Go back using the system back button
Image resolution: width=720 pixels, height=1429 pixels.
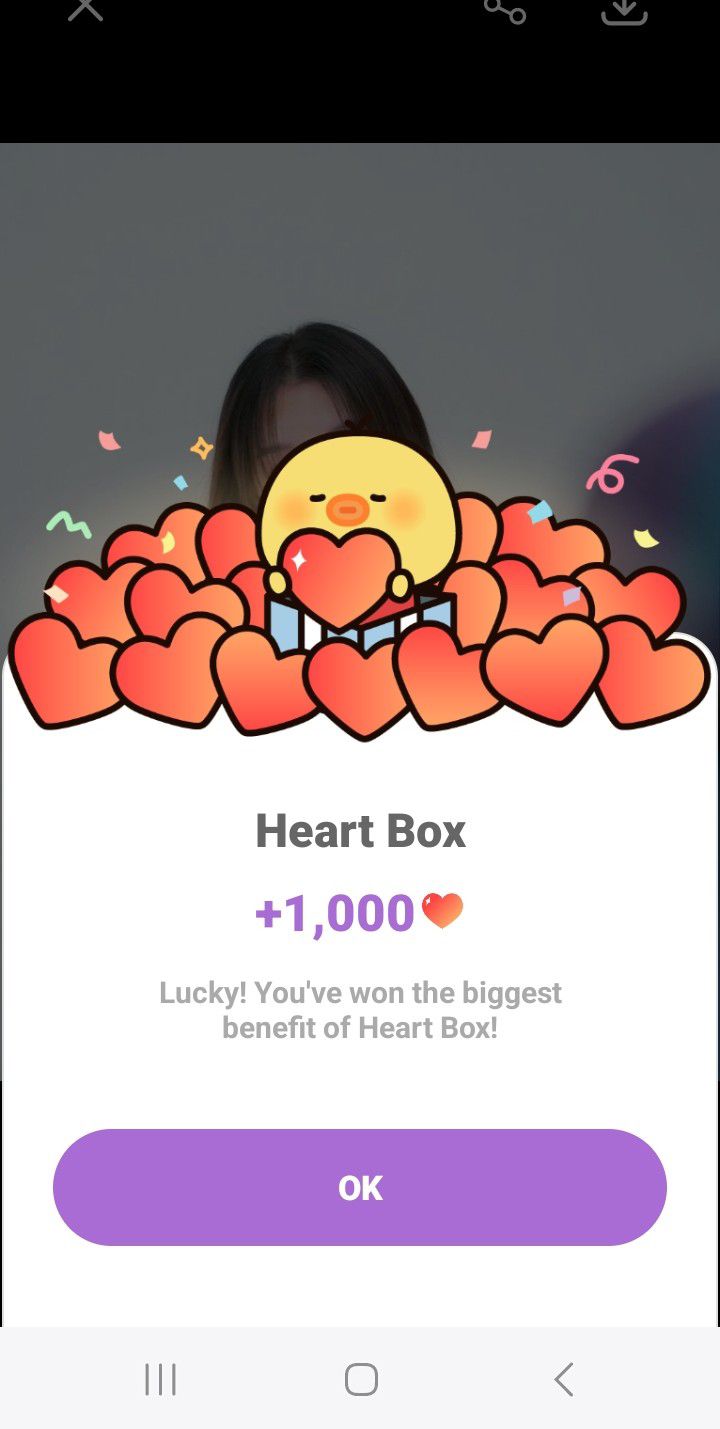(563, 1379)
